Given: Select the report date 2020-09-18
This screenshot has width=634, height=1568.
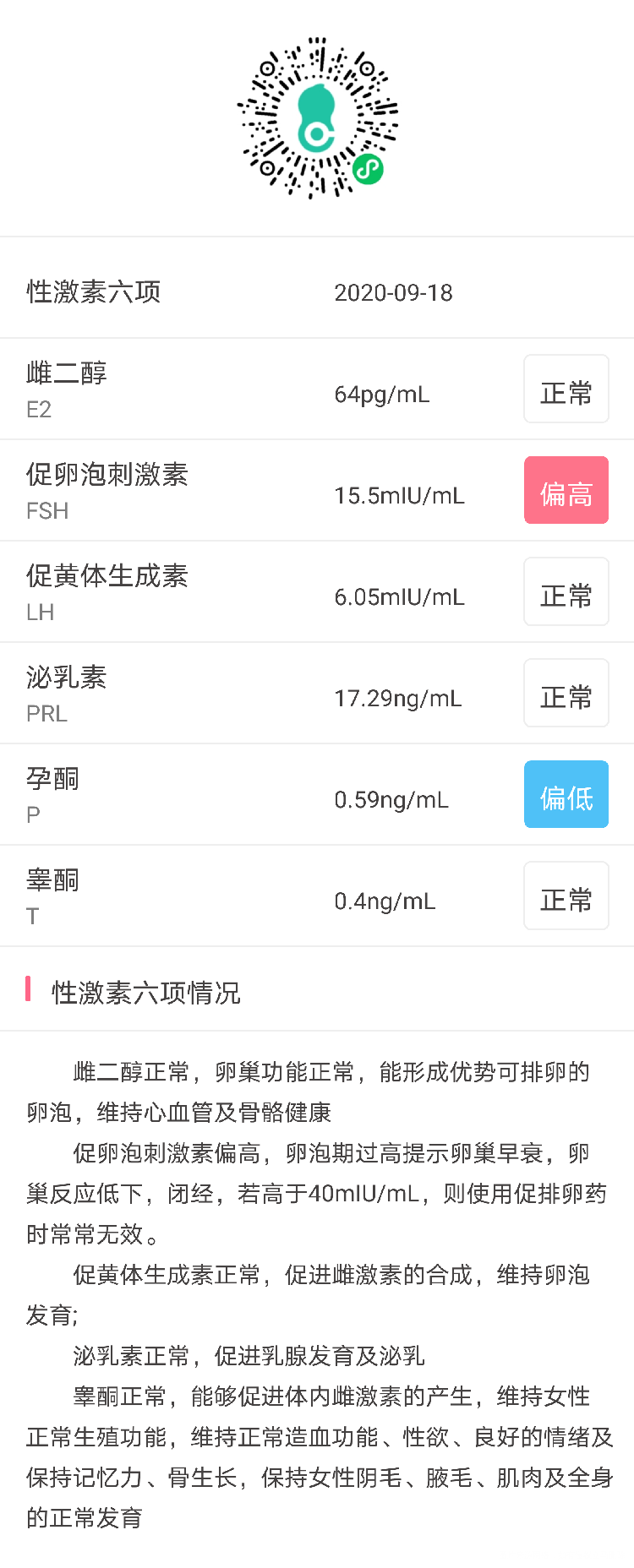Looking at the screenshot, I should 394,293.
